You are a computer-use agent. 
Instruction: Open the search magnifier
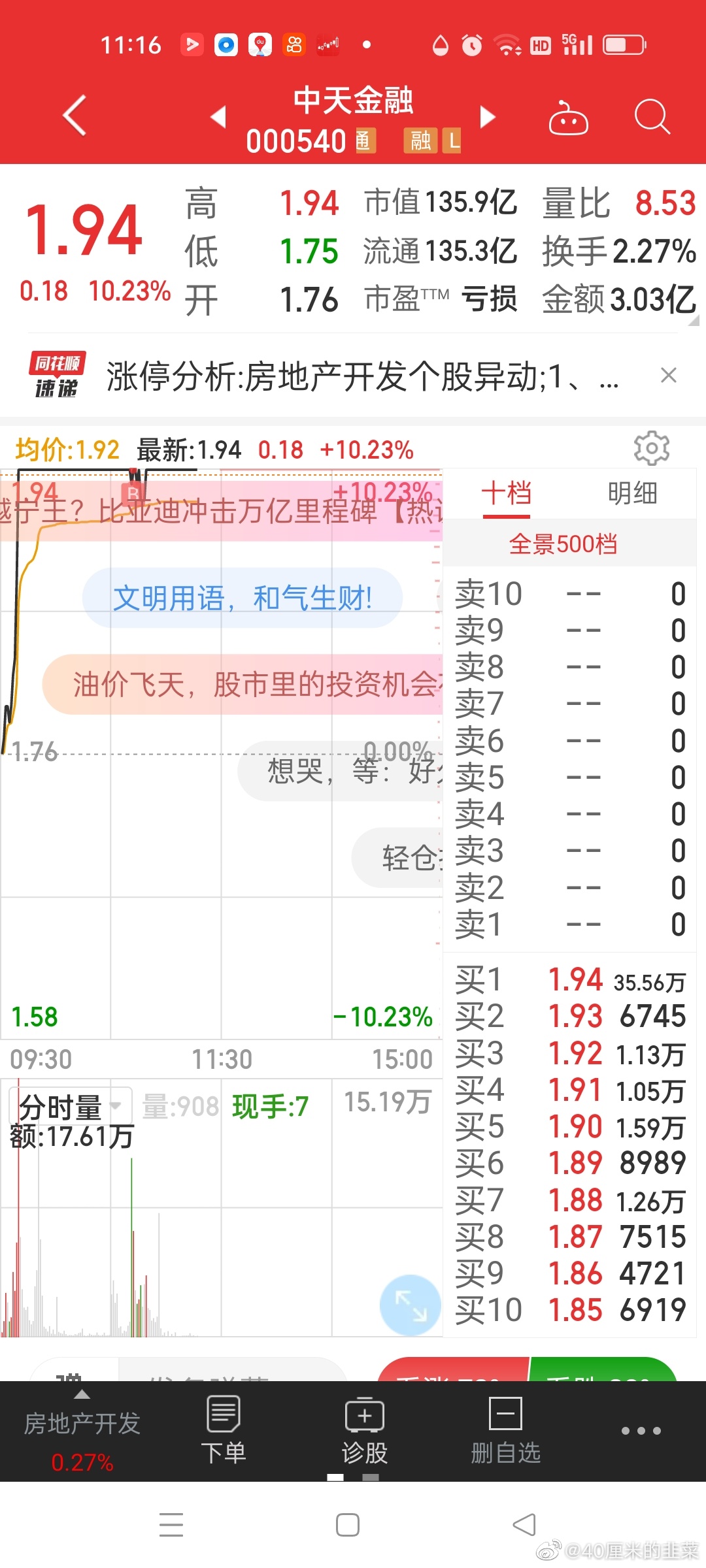[x=652, y=117]
